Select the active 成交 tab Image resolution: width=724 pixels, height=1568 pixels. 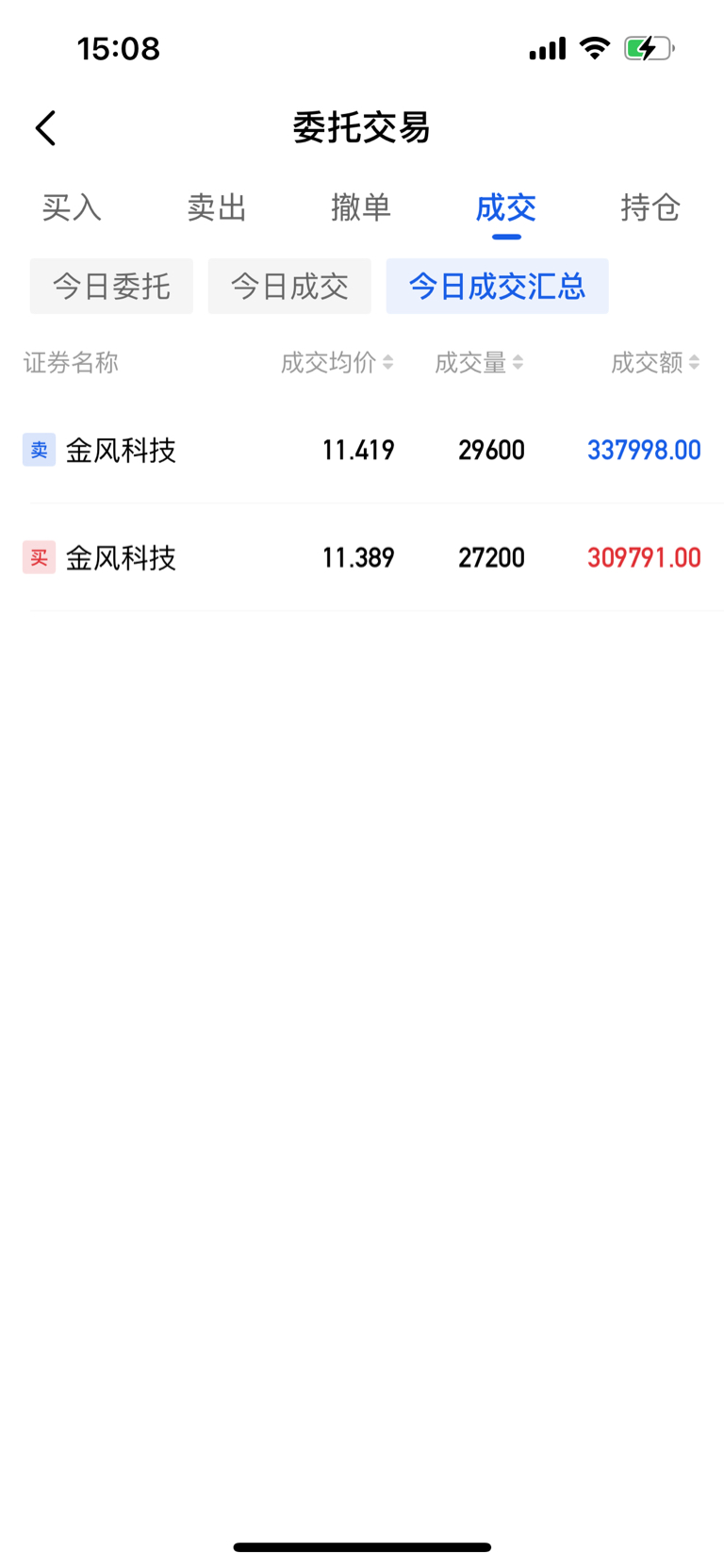pyautogui.click(x=505, y=207)
